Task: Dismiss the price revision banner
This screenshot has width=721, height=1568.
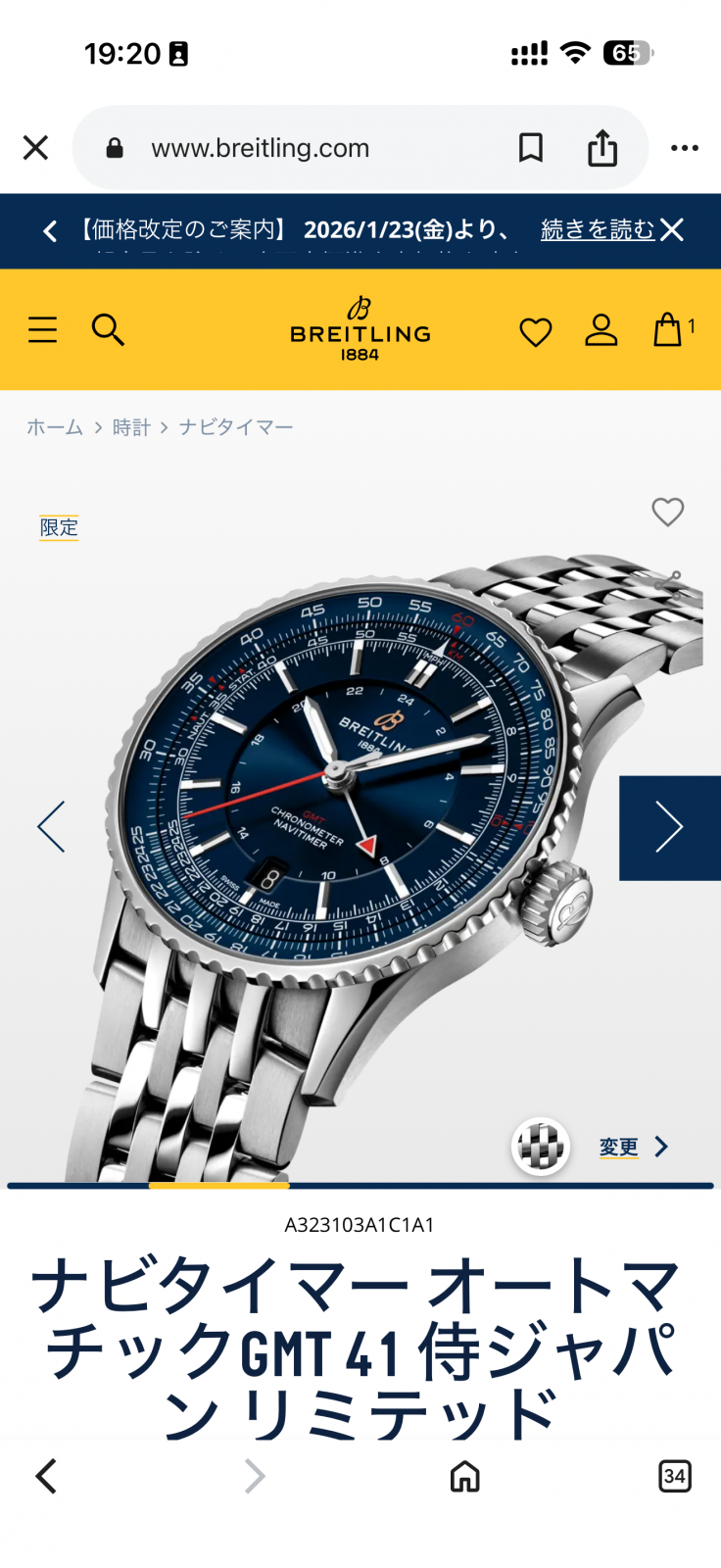Action: [x=672, y=229]
